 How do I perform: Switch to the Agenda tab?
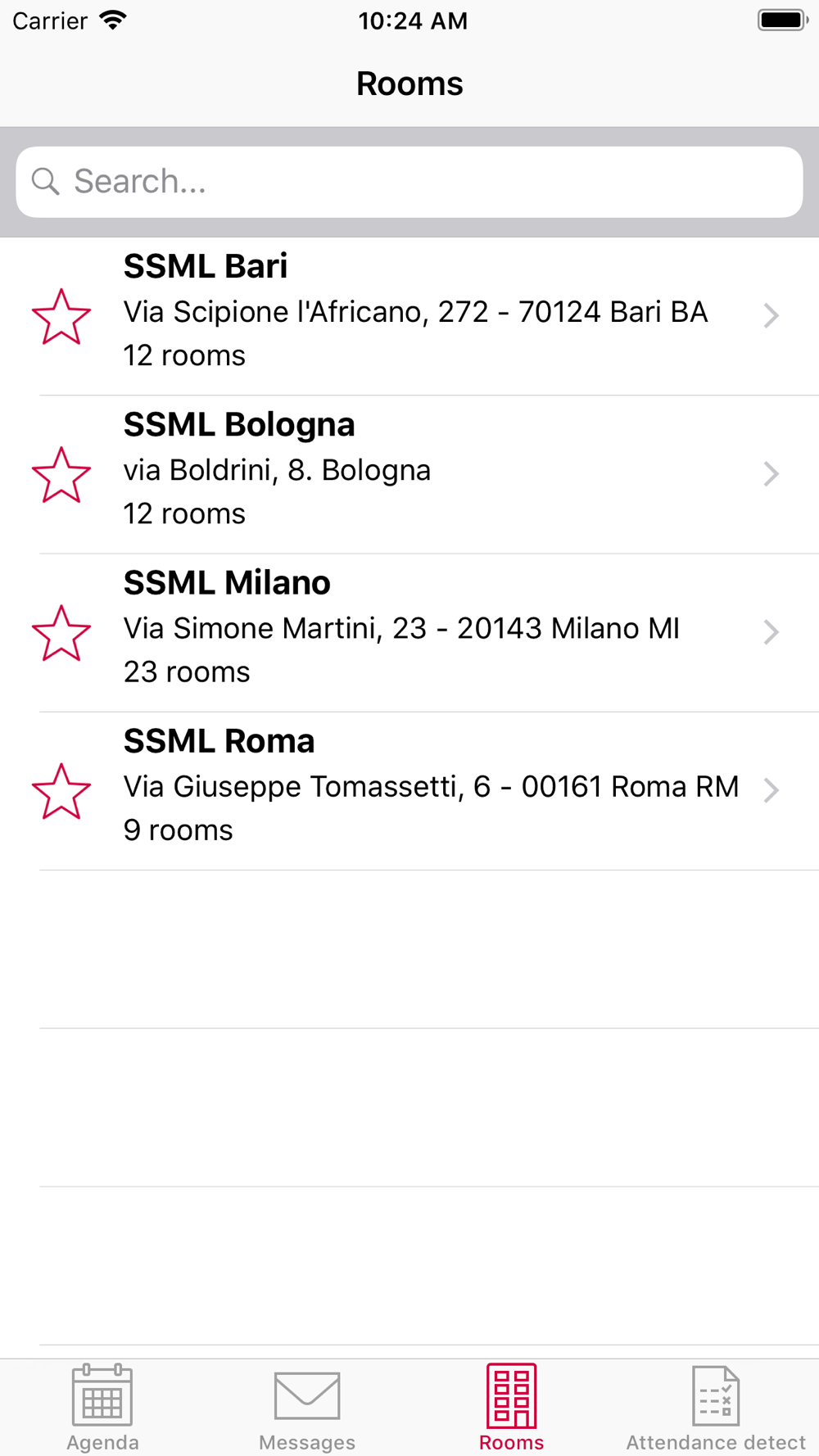pyautogui.click(x=102, y=1408)
